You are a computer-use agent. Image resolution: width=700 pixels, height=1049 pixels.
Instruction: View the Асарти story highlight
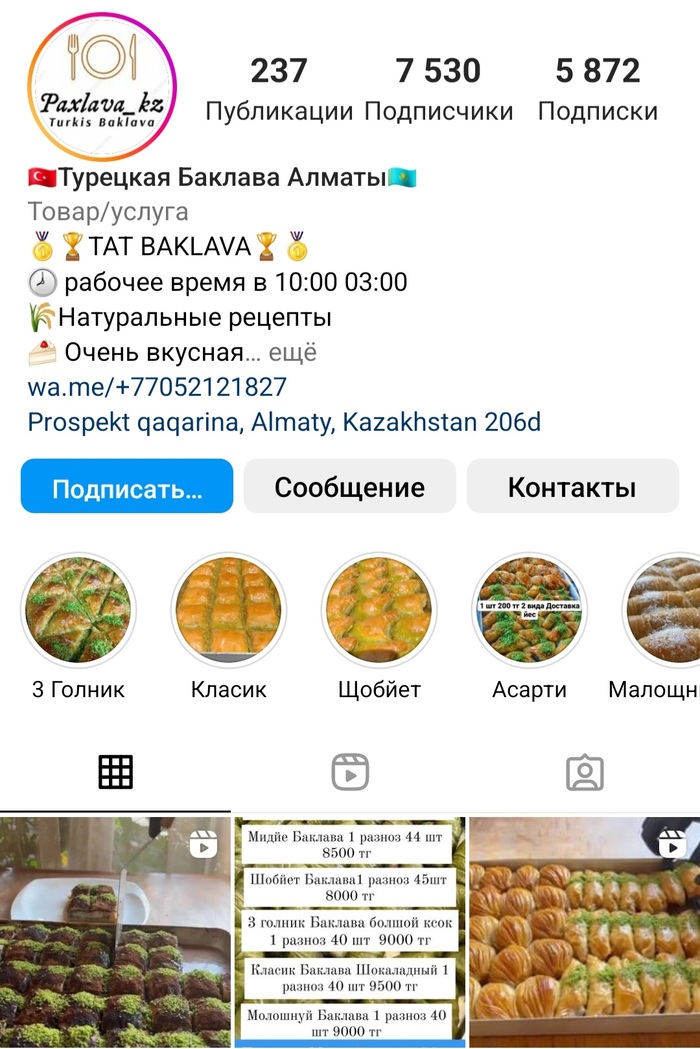529,609
